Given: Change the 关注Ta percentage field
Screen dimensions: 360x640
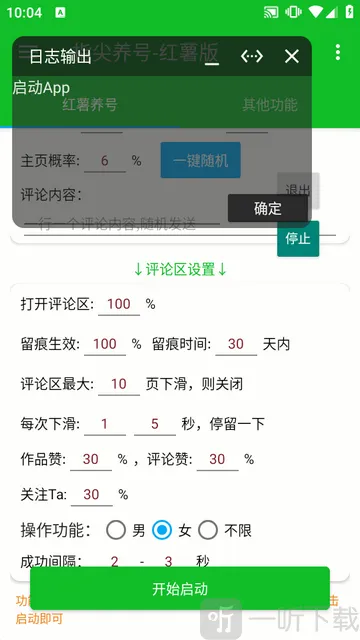Looking at the screenshot, I should (91, 495).
